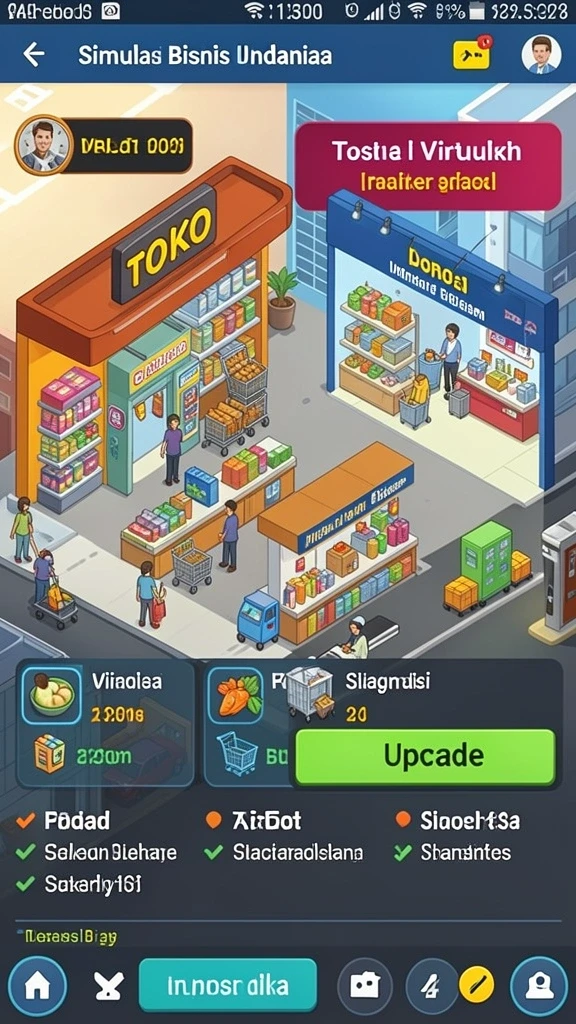Open the profile avatar in the top bar
Screen dimensions: 576x1024
(541, 54)
